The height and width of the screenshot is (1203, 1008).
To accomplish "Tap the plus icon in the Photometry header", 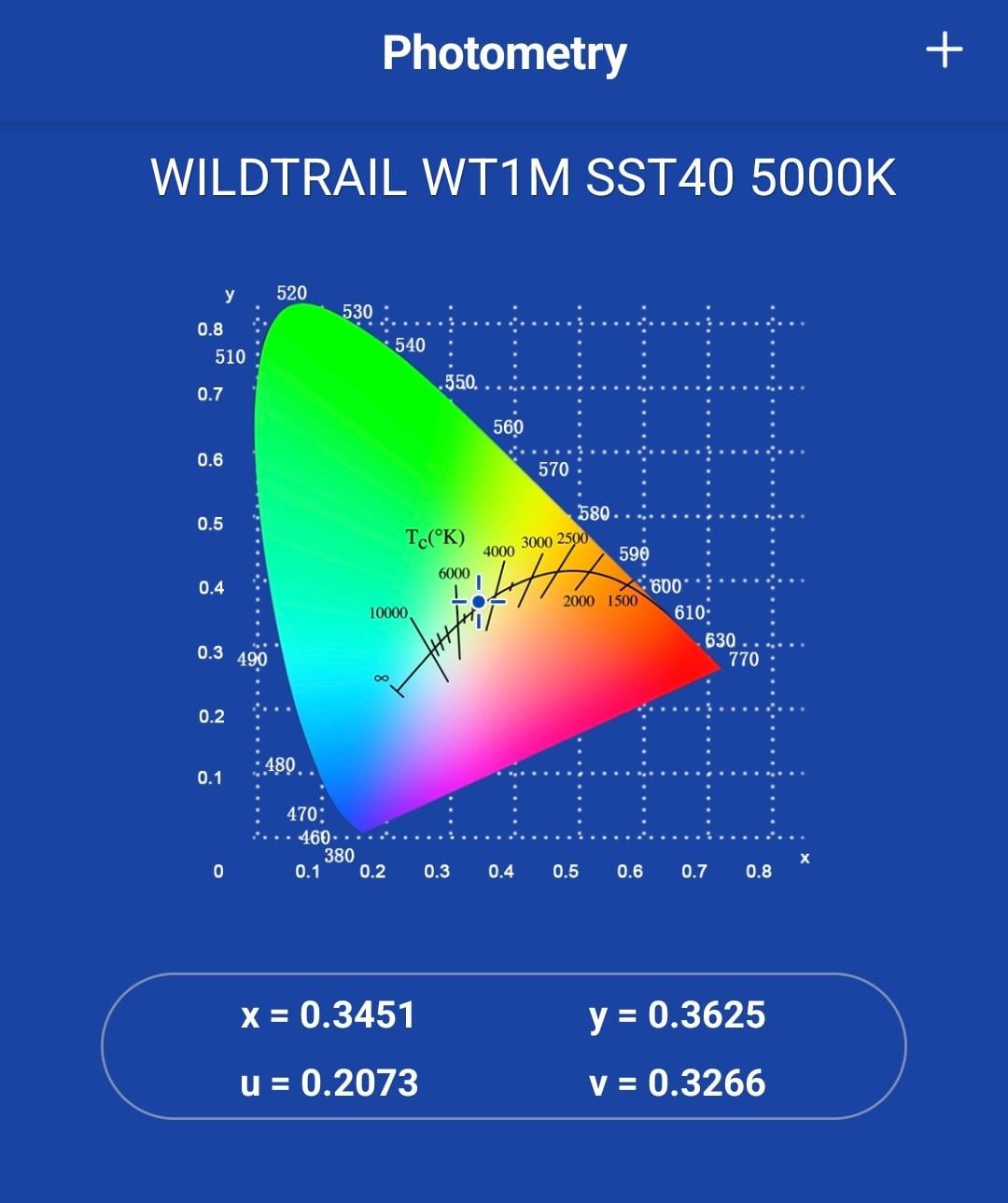I will [x=944, y=49].
